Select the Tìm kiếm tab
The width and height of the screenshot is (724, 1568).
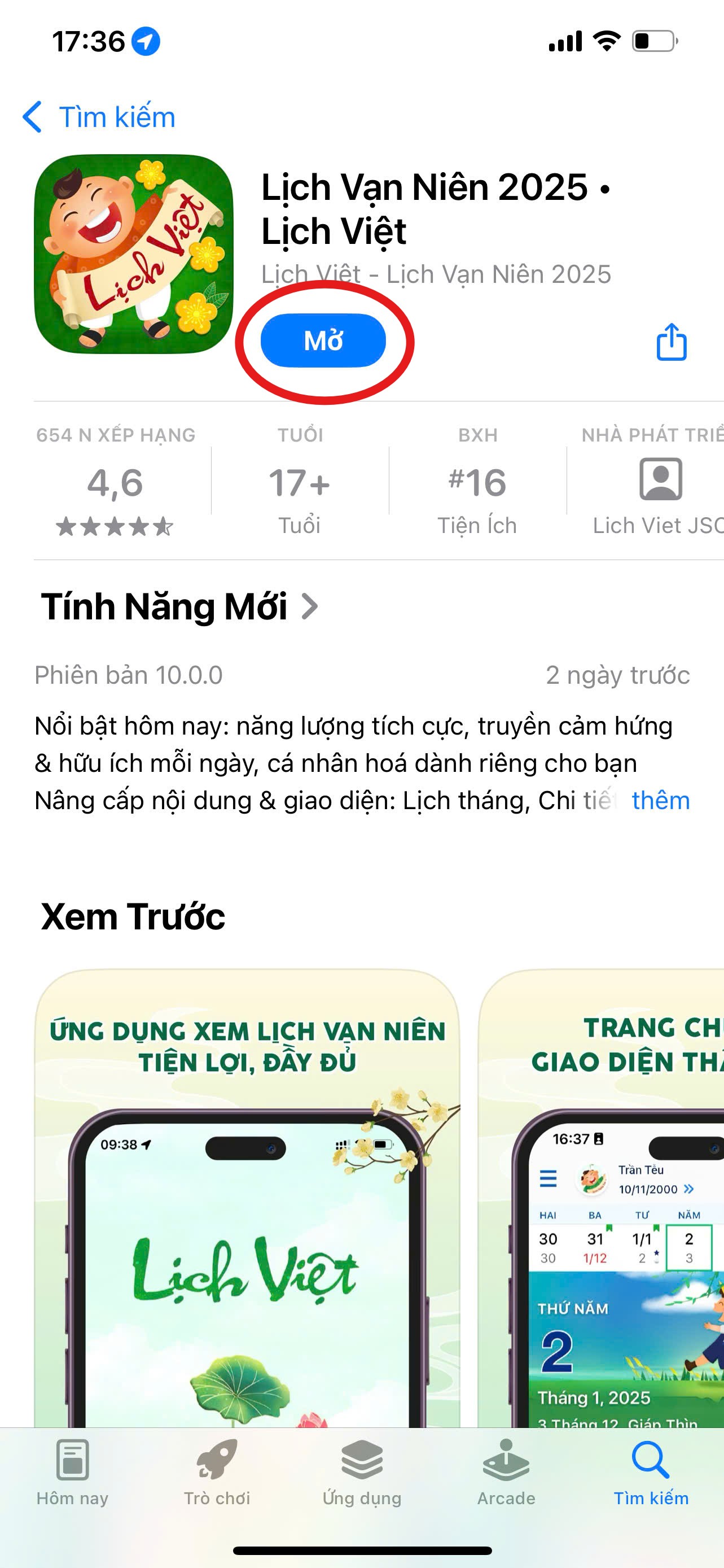(651, 1471)
